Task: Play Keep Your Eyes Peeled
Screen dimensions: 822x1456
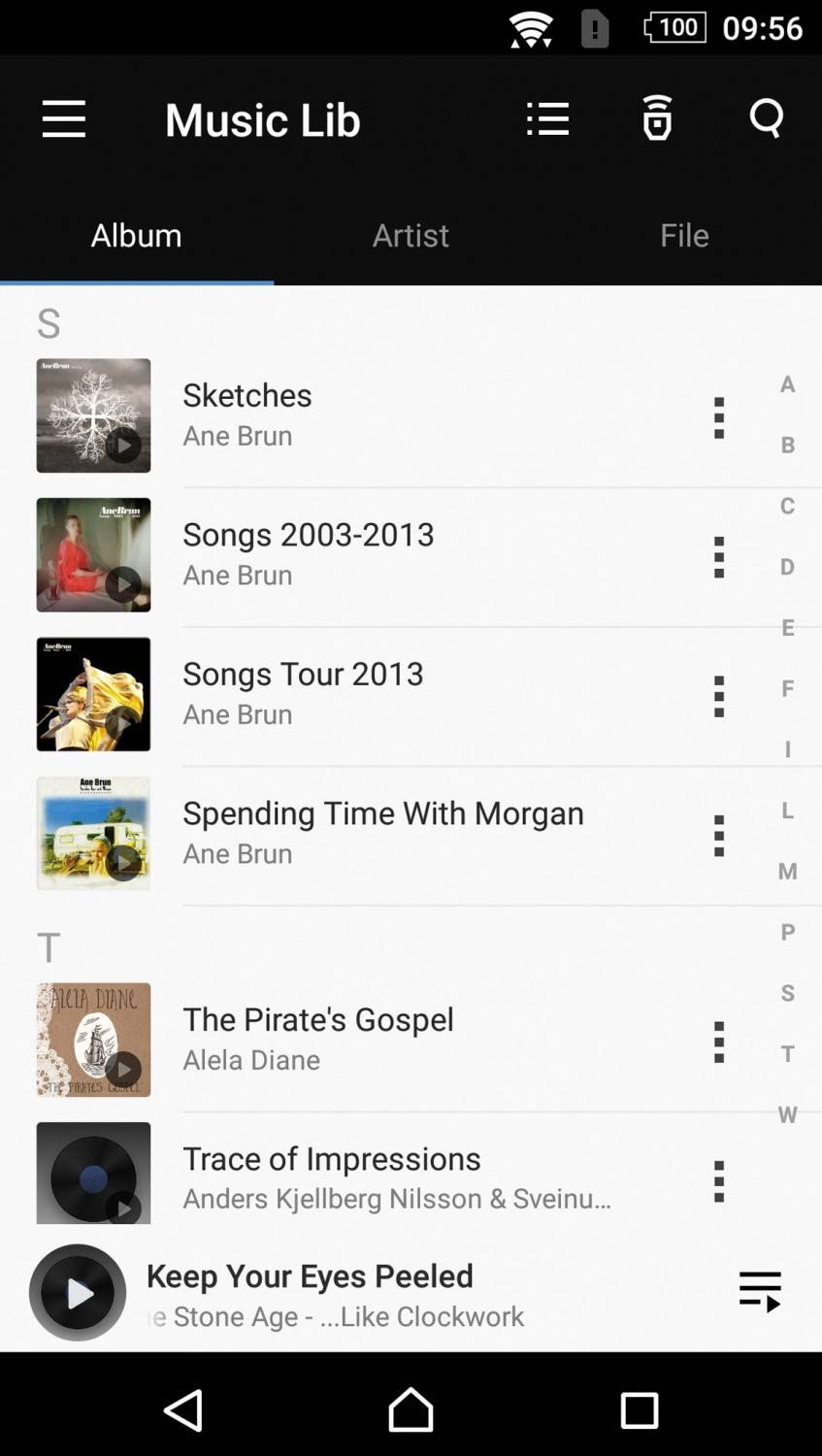Action: (78, 1293)
